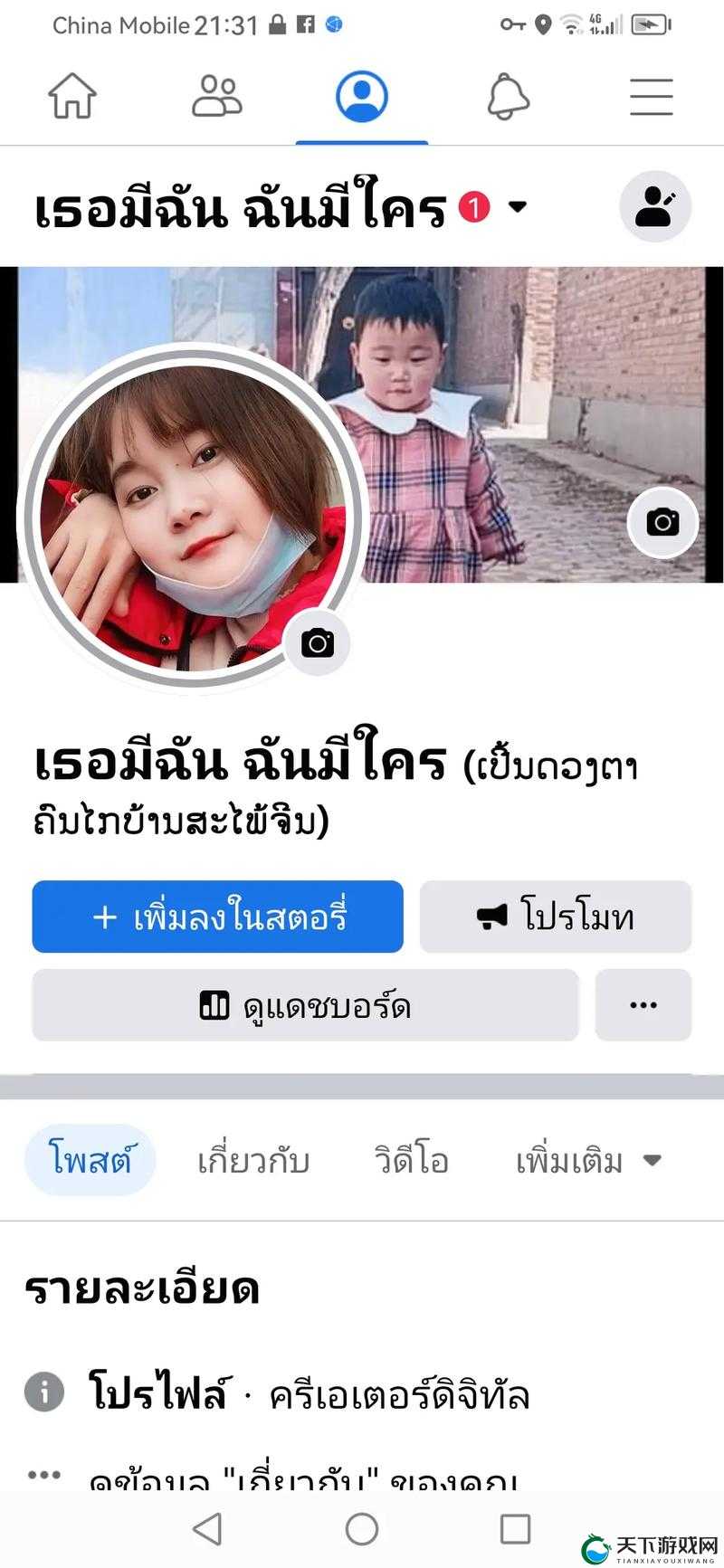
Task: Go to the Facebook home feed tab
Action: (72, 96)
